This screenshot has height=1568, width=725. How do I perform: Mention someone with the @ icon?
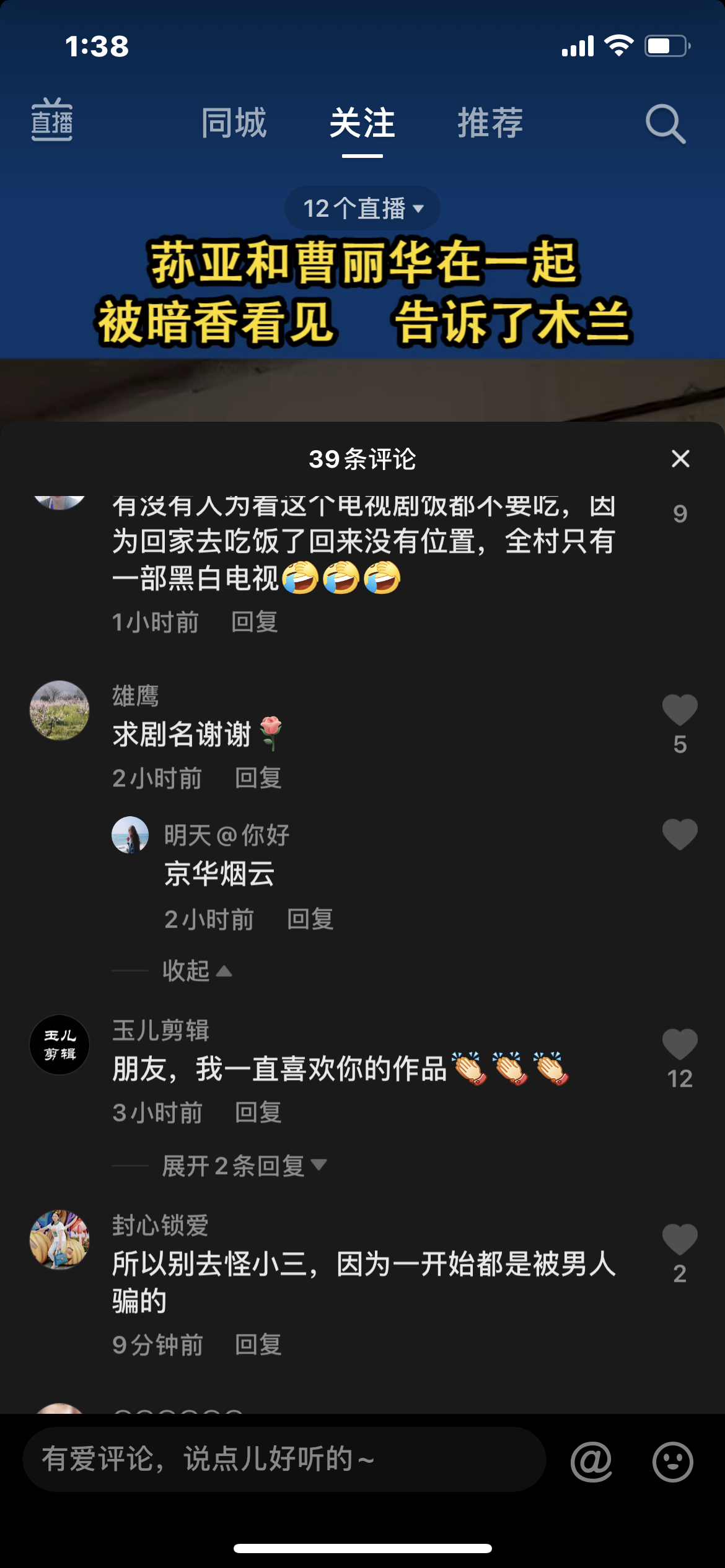[x=591, y=1461]
